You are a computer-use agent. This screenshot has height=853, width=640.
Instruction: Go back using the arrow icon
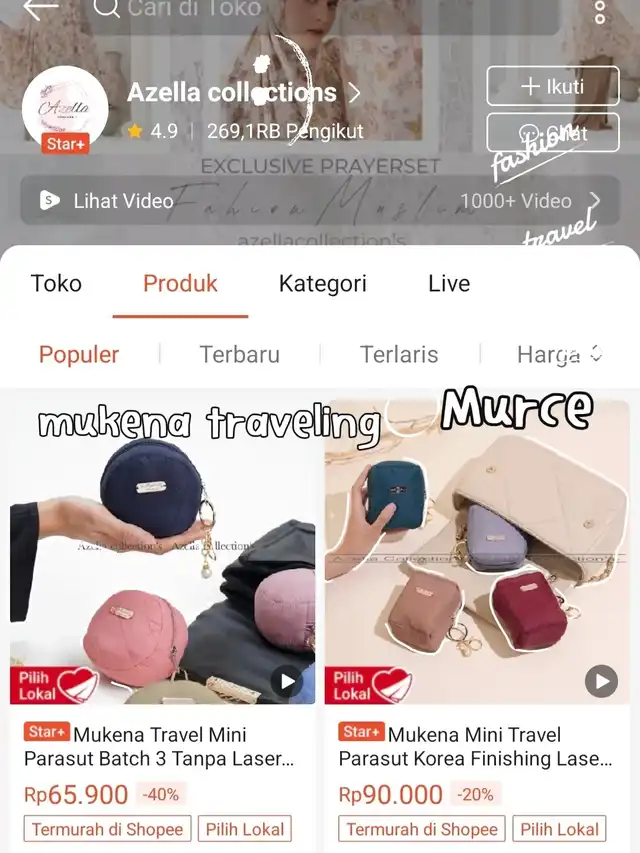(40, 9)
